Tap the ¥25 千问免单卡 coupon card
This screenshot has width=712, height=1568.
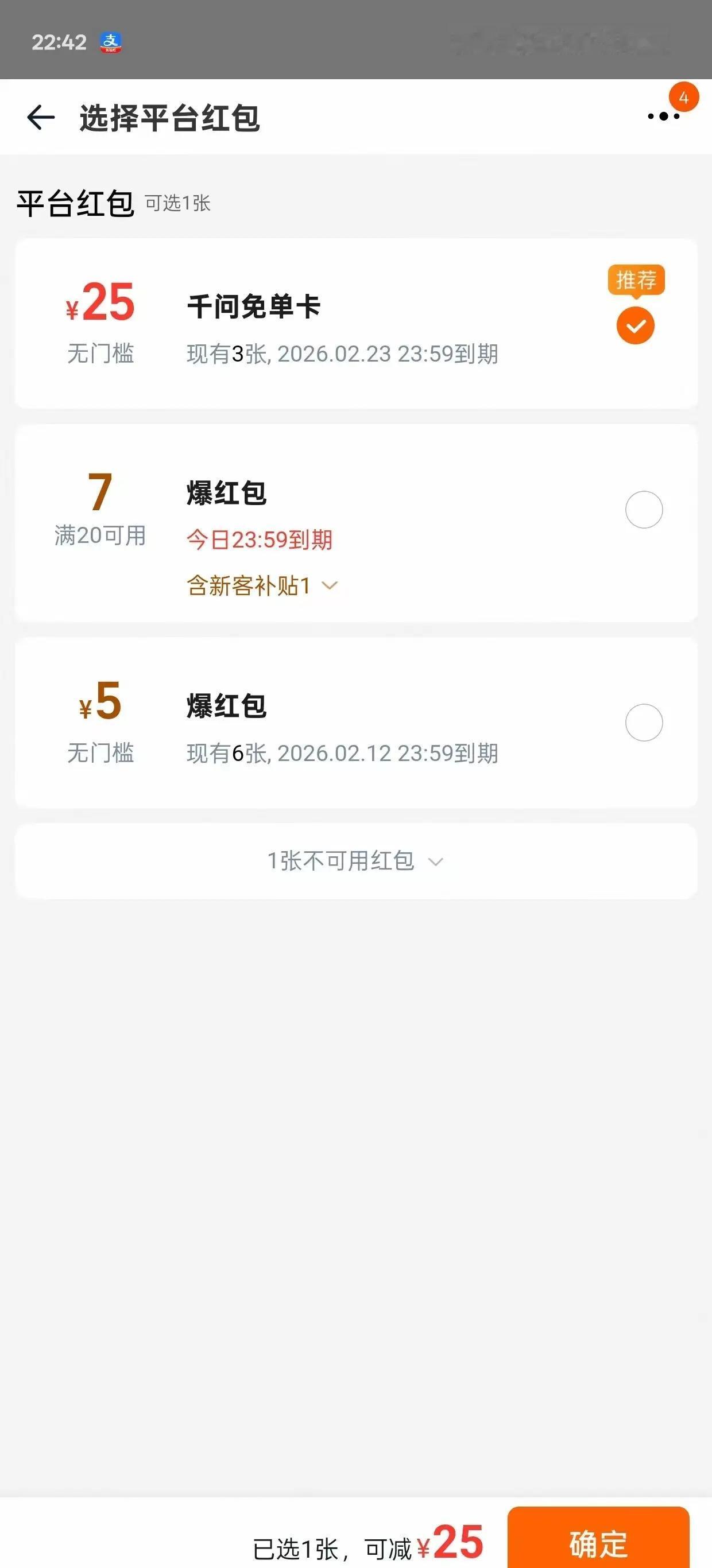[357, 321]
